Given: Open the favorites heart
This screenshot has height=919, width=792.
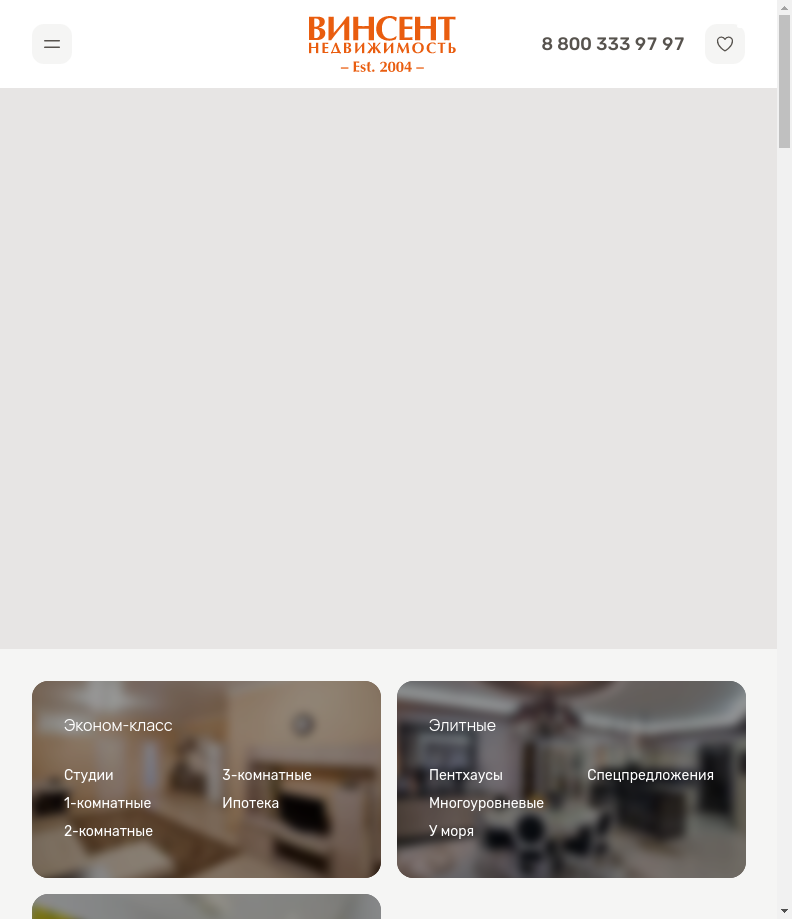Looking at the screenshot, I should 725,44.
